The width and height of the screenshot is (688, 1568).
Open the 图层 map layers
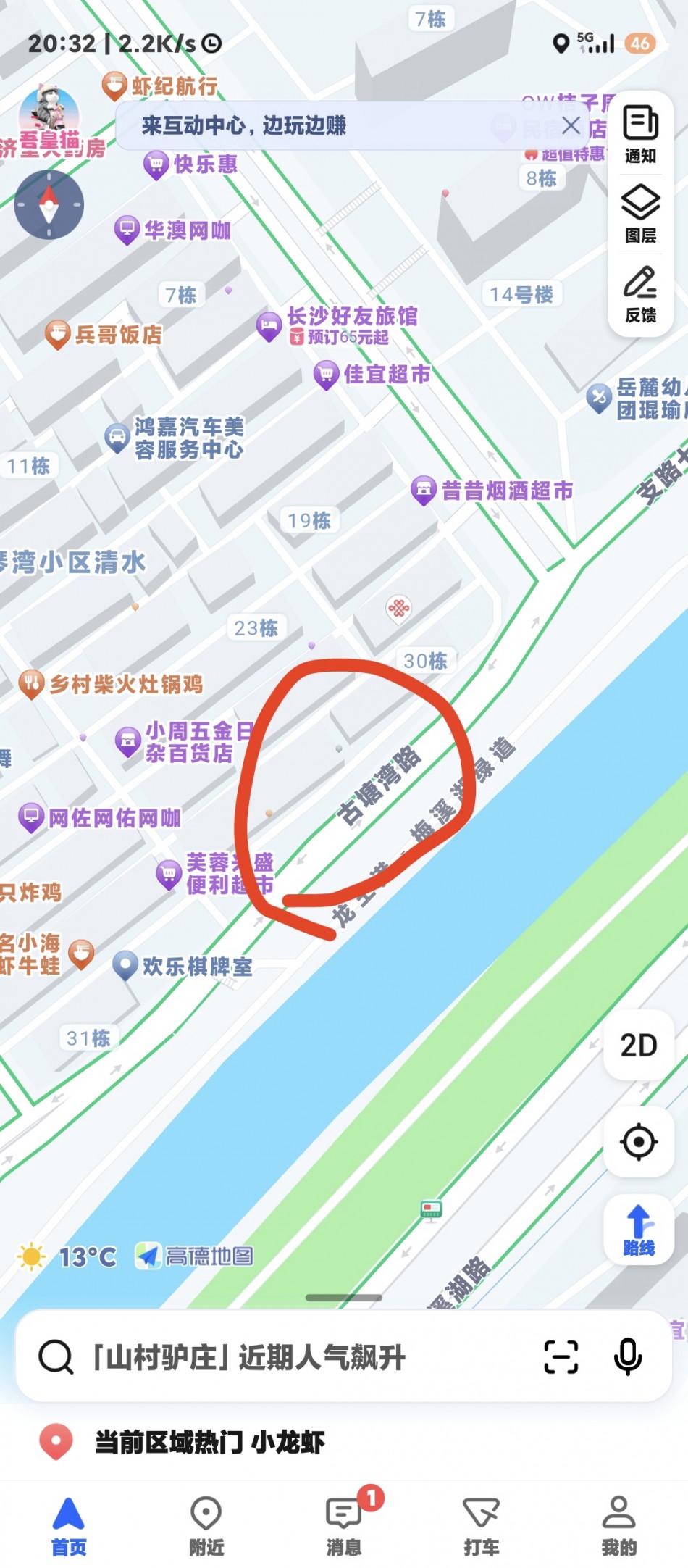640,214
